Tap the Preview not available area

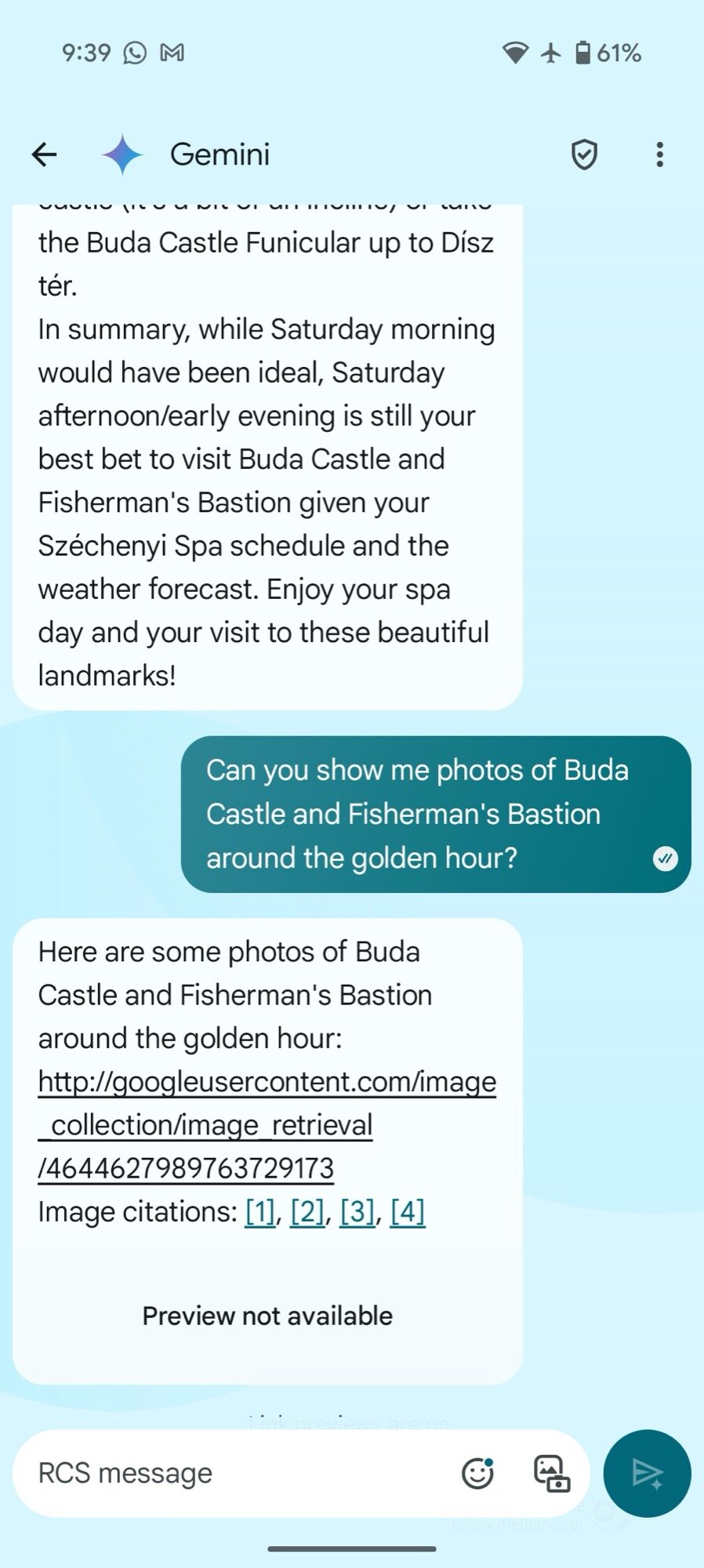pos(267,1316)
